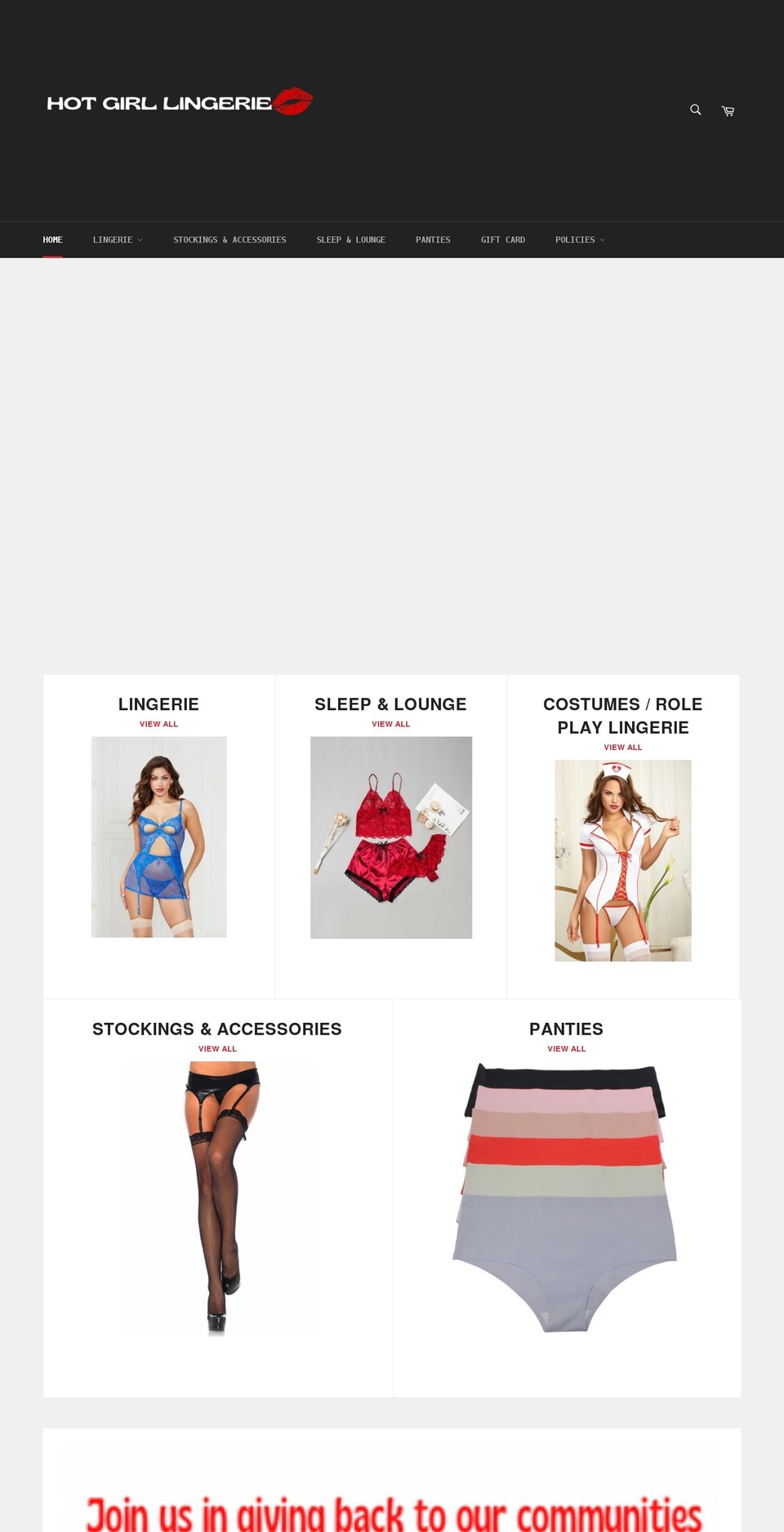The image size is (784, 1532).
Task: Click VIEW ALL under LINGERIE heading
Action: pos(158,724)
